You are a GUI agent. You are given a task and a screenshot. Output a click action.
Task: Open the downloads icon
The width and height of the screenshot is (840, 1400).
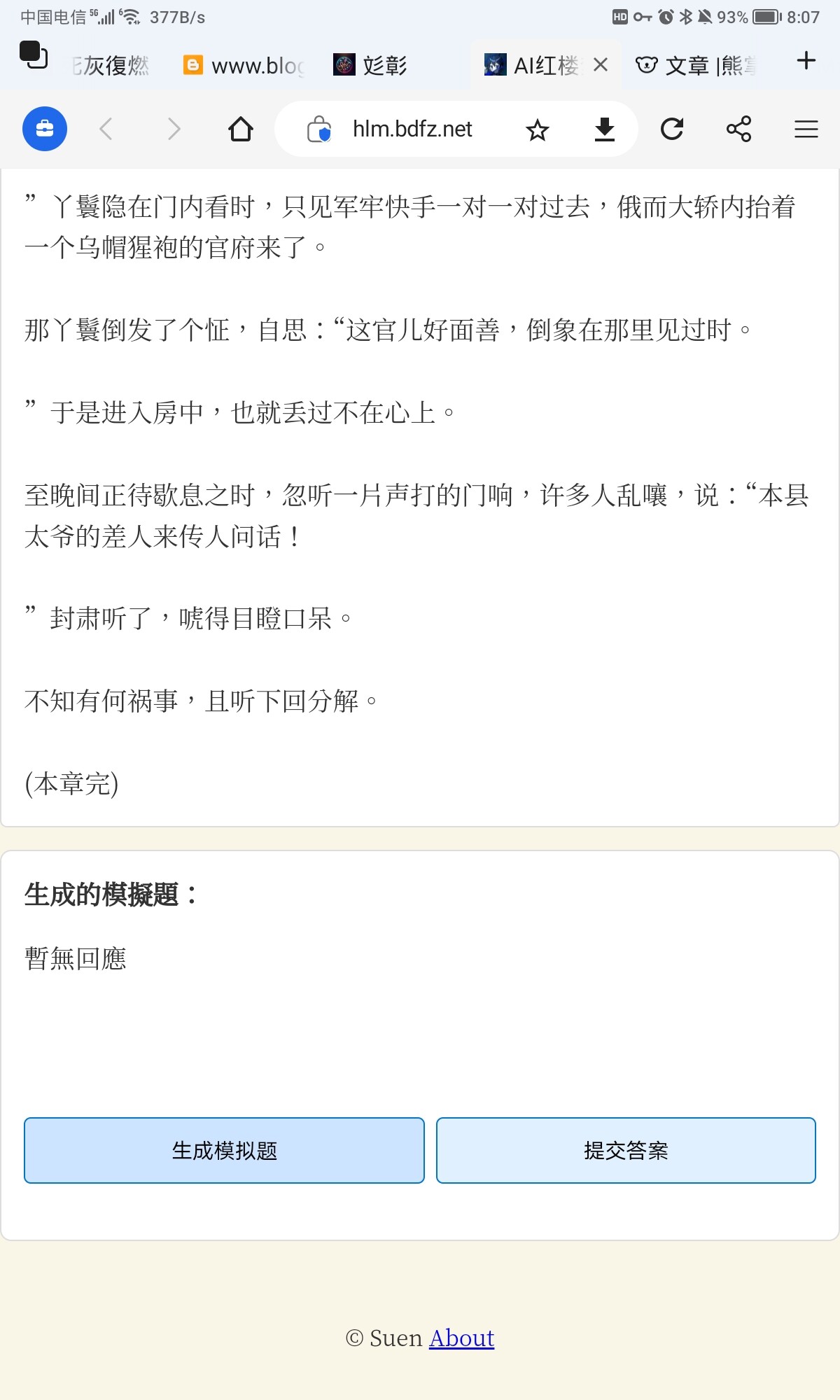tap(604, 129)
